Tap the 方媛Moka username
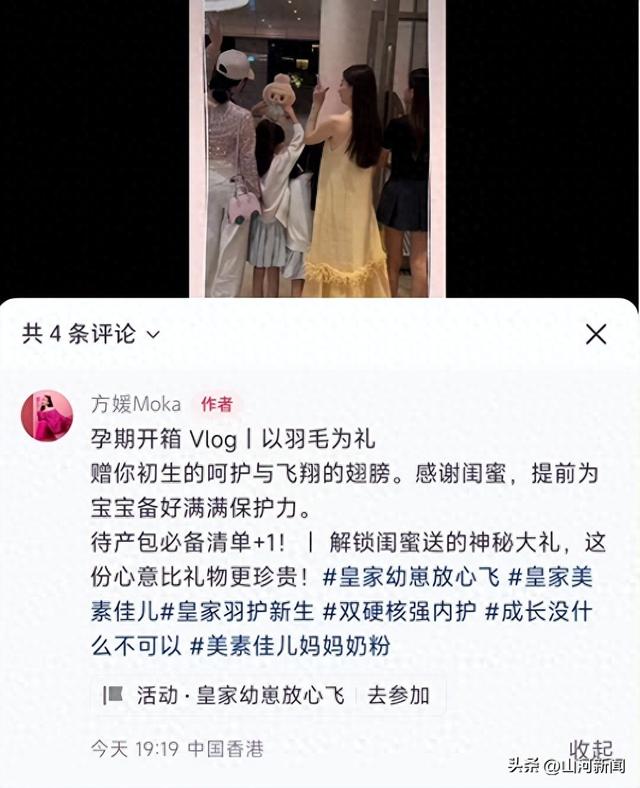Screen dimensions: 640x788 pos(136,404)
